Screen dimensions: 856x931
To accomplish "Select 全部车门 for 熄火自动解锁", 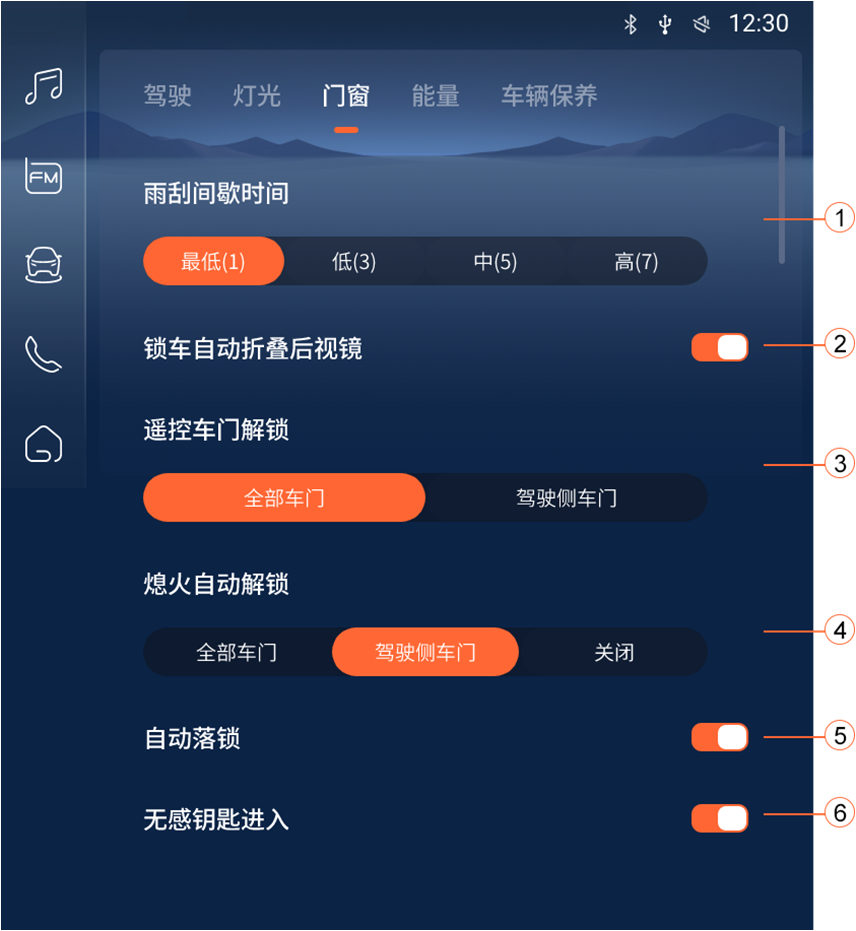I will pyautogui.click(x=237, y=653).
